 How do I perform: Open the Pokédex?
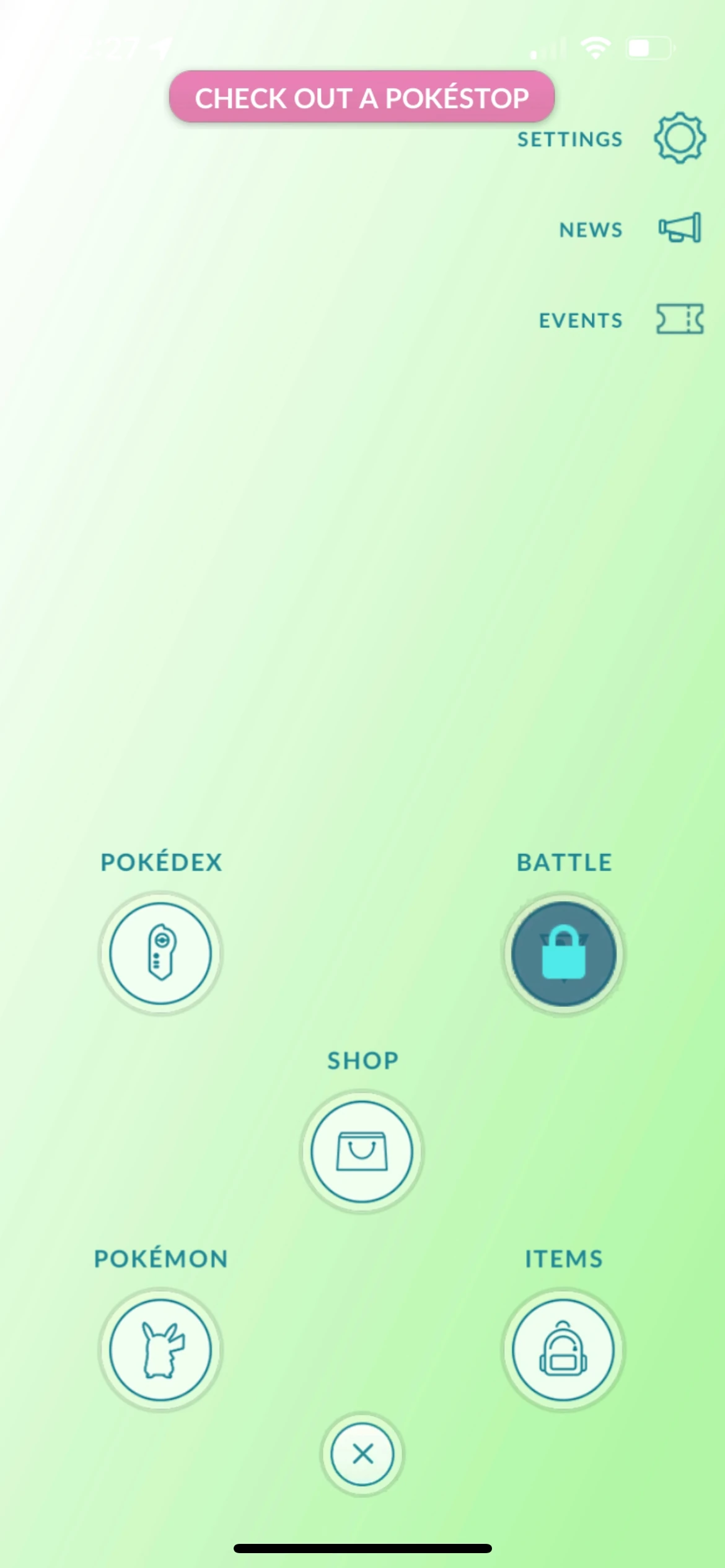[160, 953]
